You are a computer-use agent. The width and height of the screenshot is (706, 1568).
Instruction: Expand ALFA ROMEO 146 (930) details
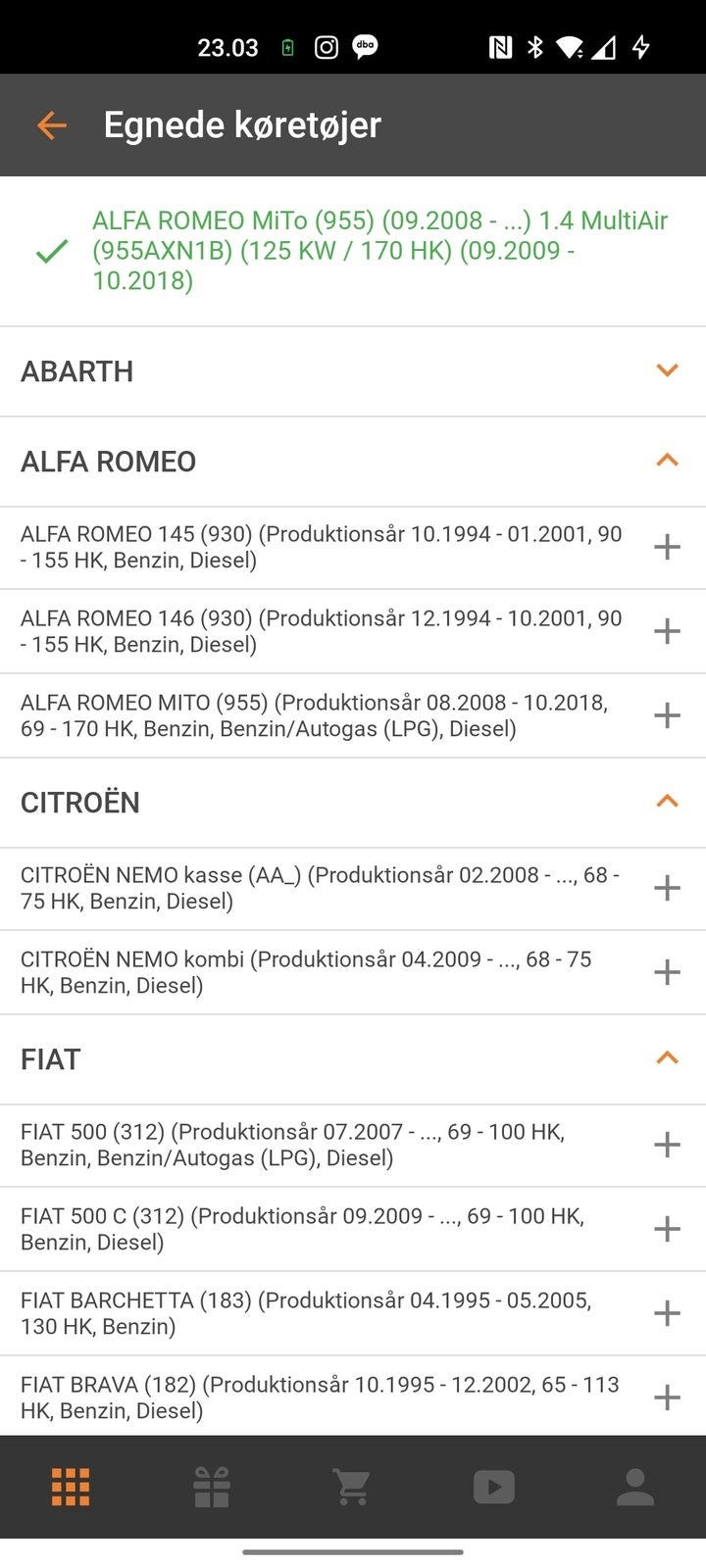[x=667, y=631]
